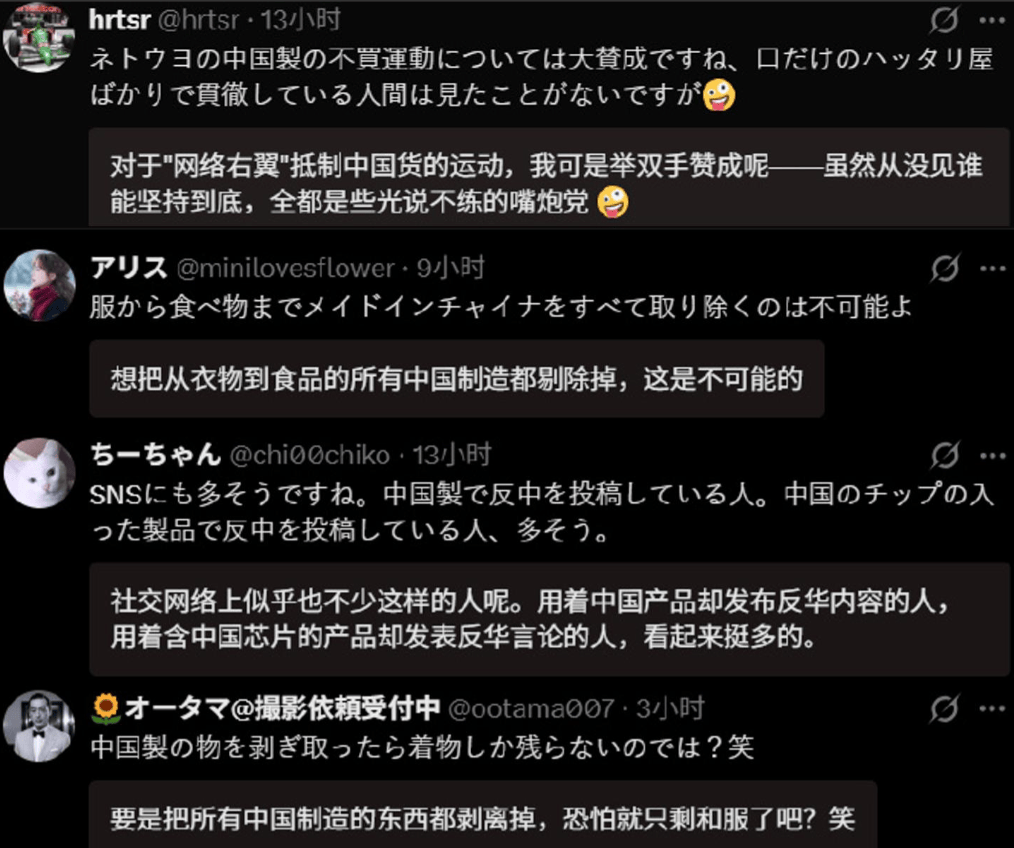The image size is (1014, 848).
Task: Tap the @minilovesflower username link
Action: coord(285,268)
